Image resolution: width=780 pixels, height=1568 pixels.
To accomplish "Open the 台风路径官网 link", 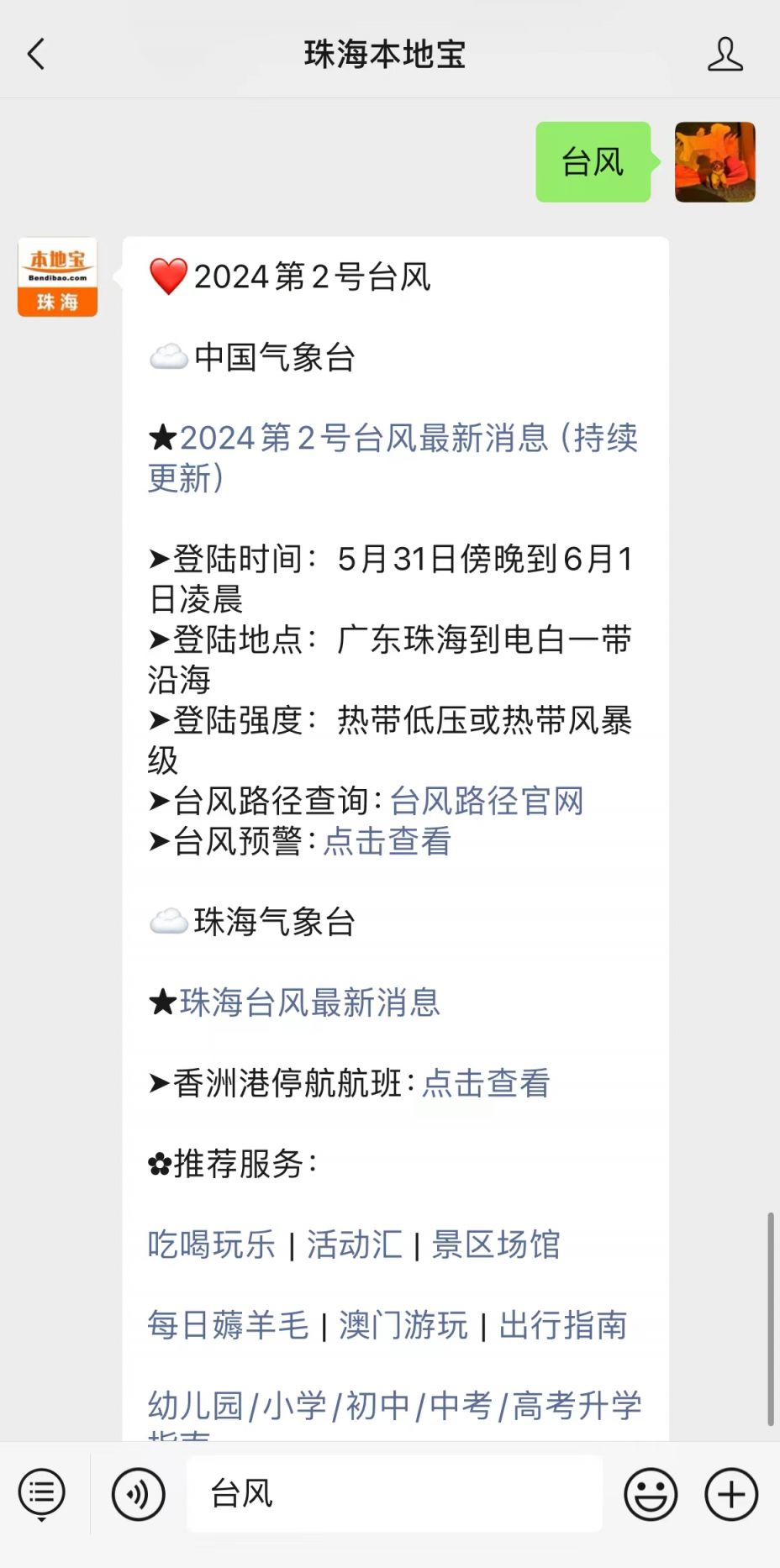I will 487,801.
